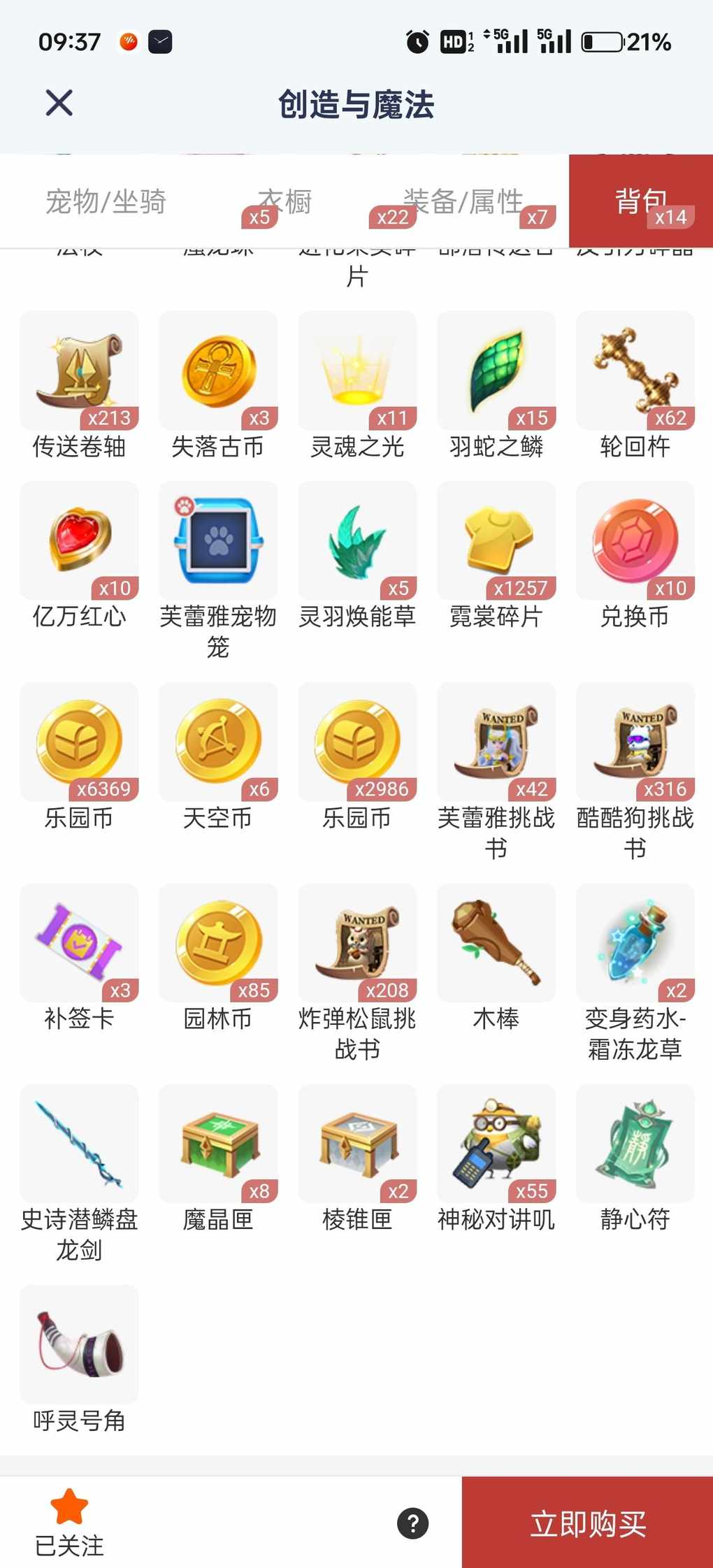Open the 史诗潜鳞盘龙剑 item
The image size is (713, 1568).
(79, 1144)
